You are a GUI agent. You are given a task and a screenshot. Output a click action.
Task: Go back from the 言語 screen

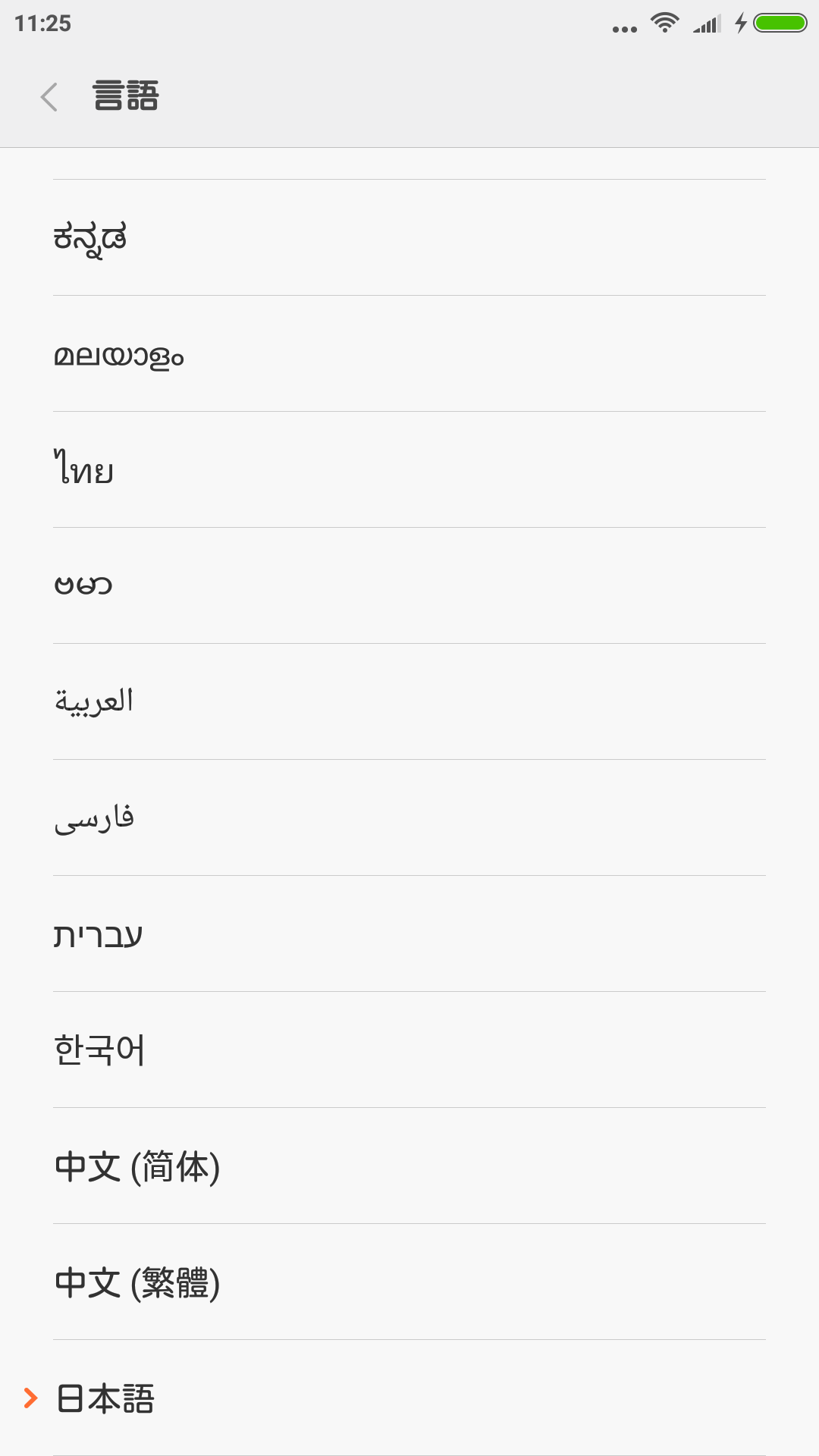coord(49,97)
